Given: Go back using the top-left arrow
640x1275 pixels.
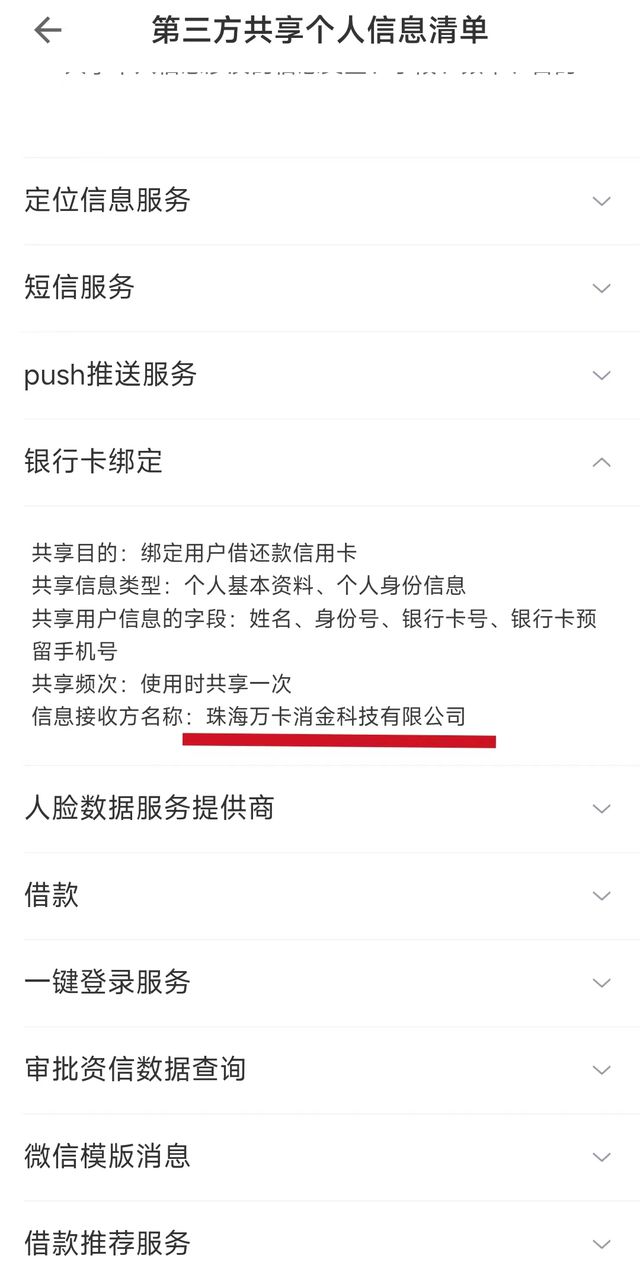Looking at the screenshot, I should pyautogui.click(x=47, y=30).
